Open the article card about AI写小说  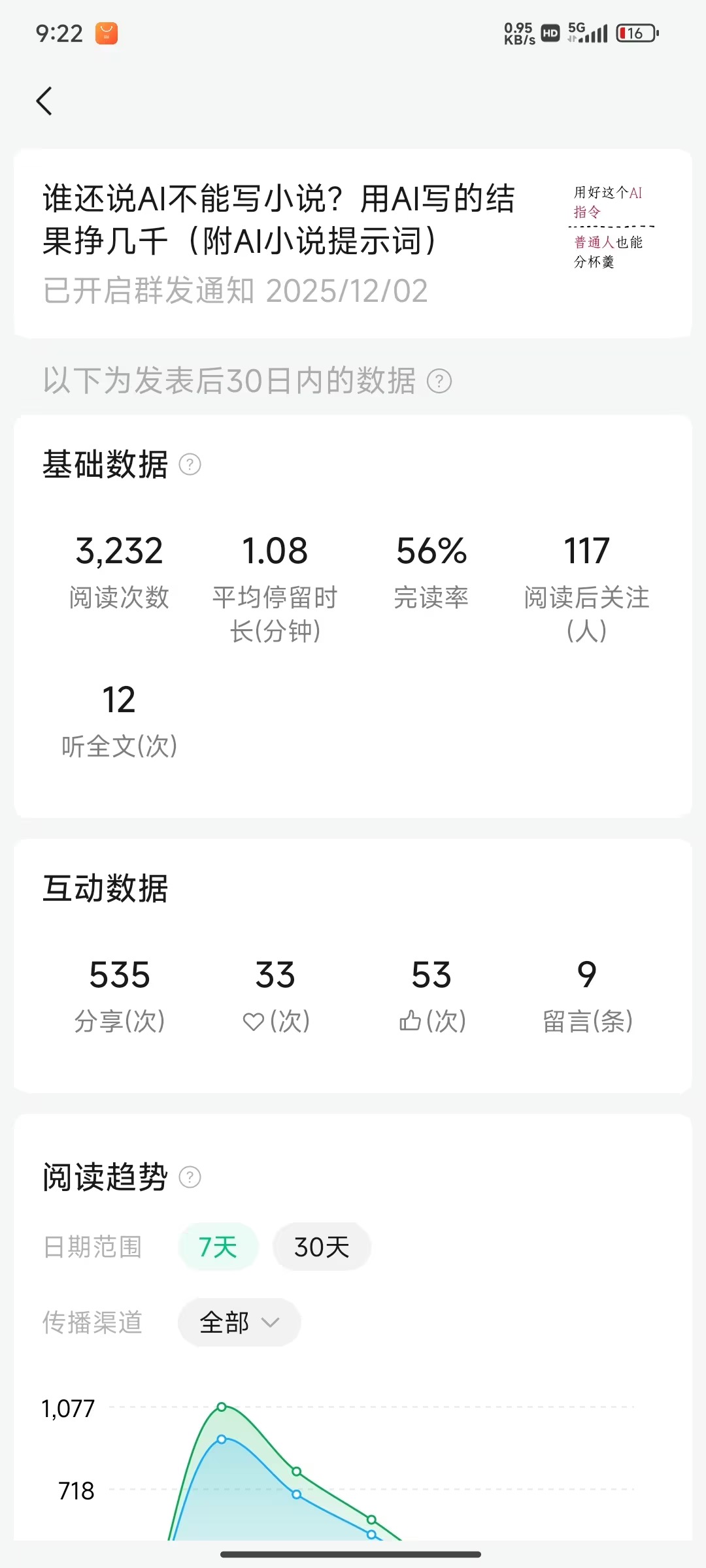point(352,243)
